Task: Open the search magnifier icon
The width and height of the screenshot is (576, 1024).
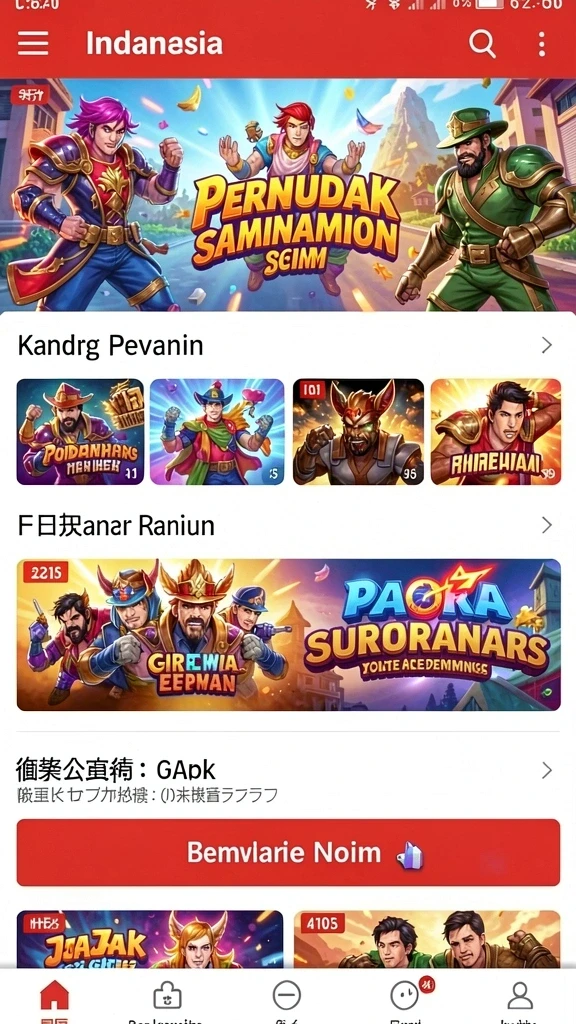Action: click(x=483, y=44)
